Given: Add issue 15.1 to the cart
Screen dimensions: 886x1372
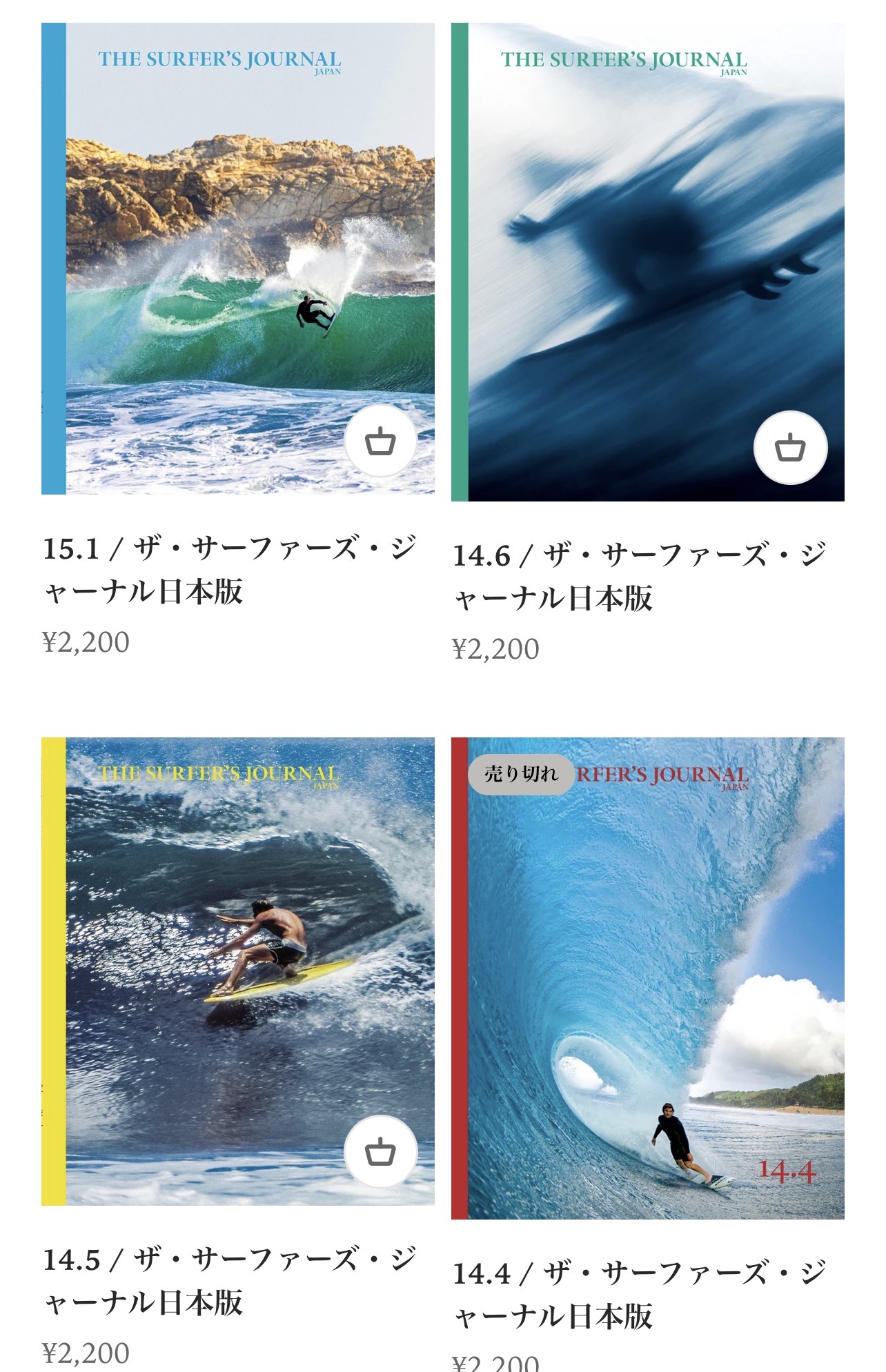Looking at the screenshot, I should 380,441.
